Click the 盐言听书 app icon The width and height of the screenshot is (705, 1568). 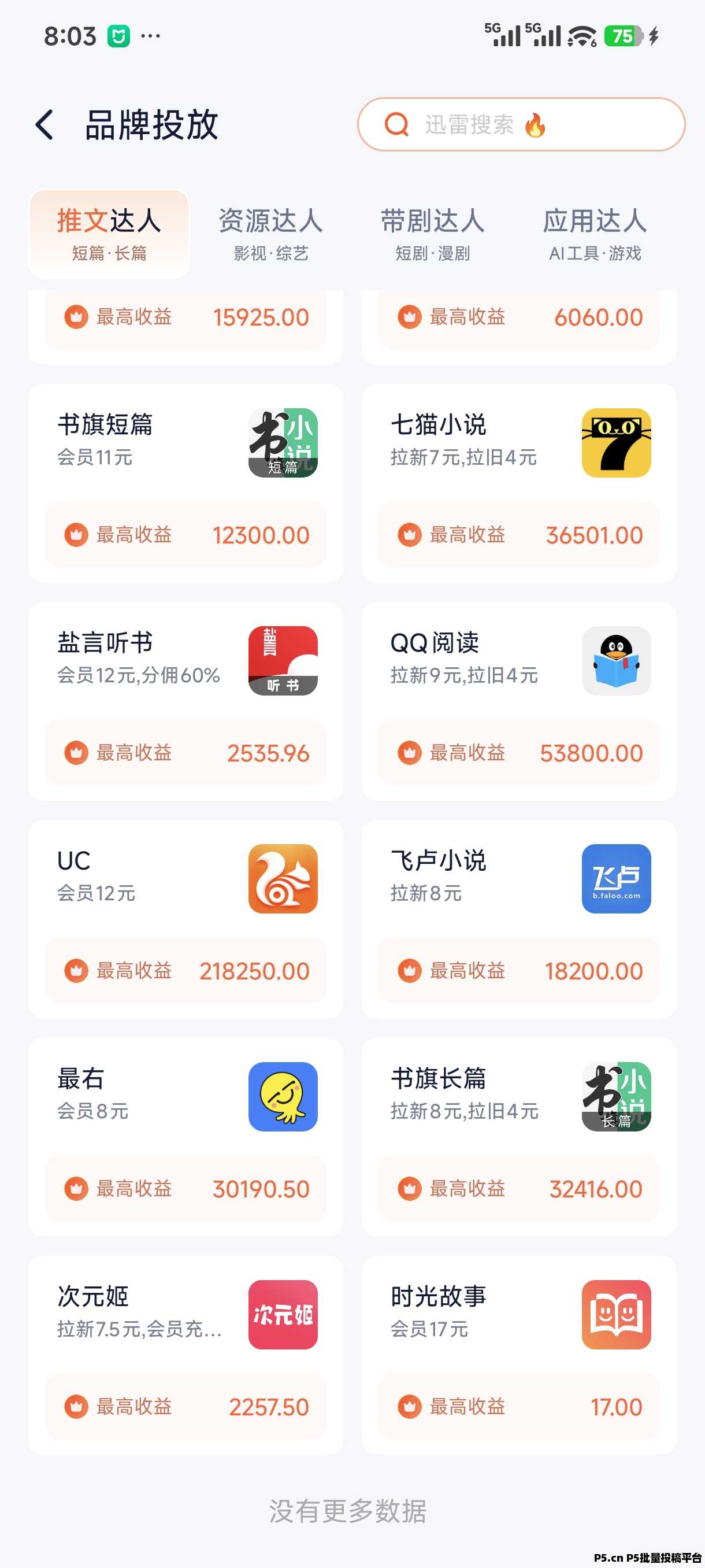(x=282, y=661)
